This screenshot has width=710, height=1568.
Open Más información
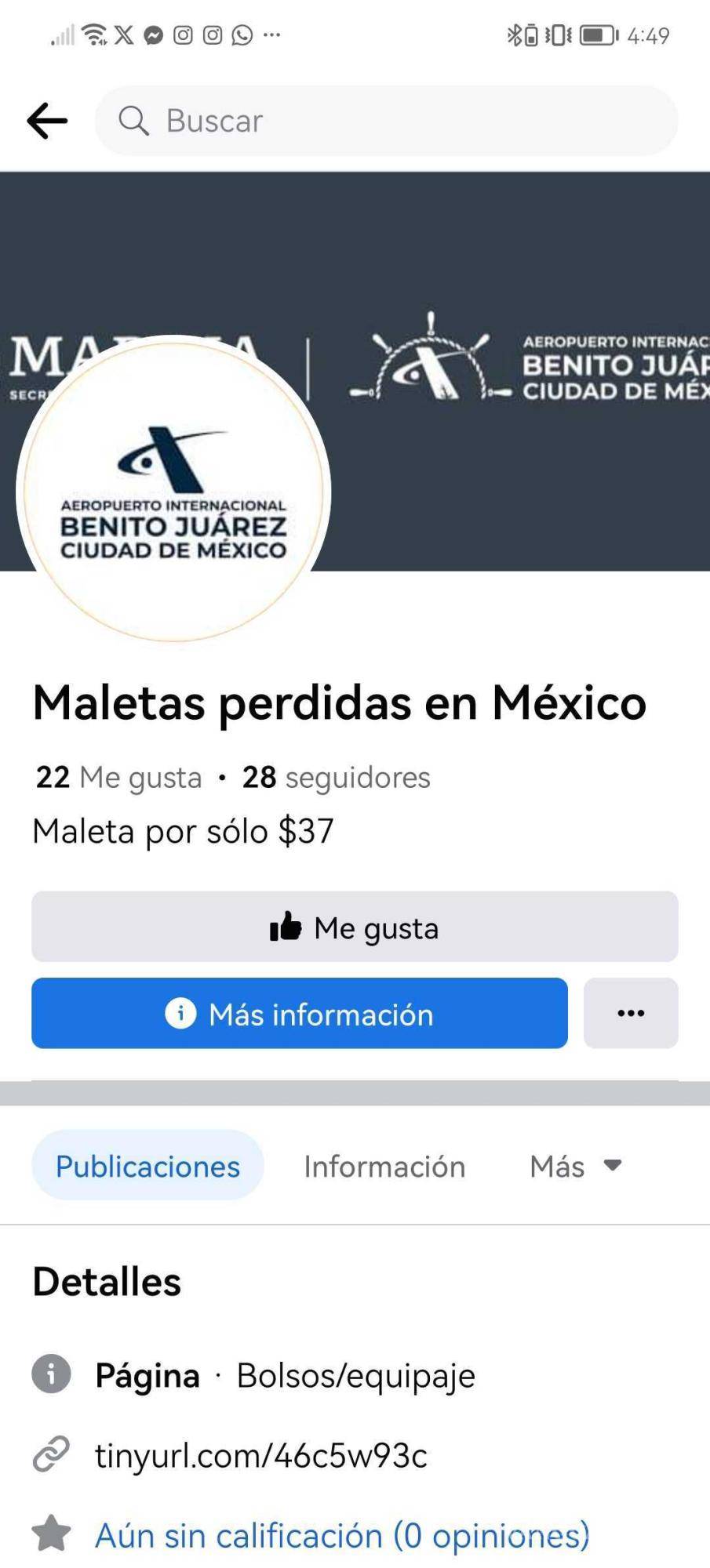[299, 1014]
